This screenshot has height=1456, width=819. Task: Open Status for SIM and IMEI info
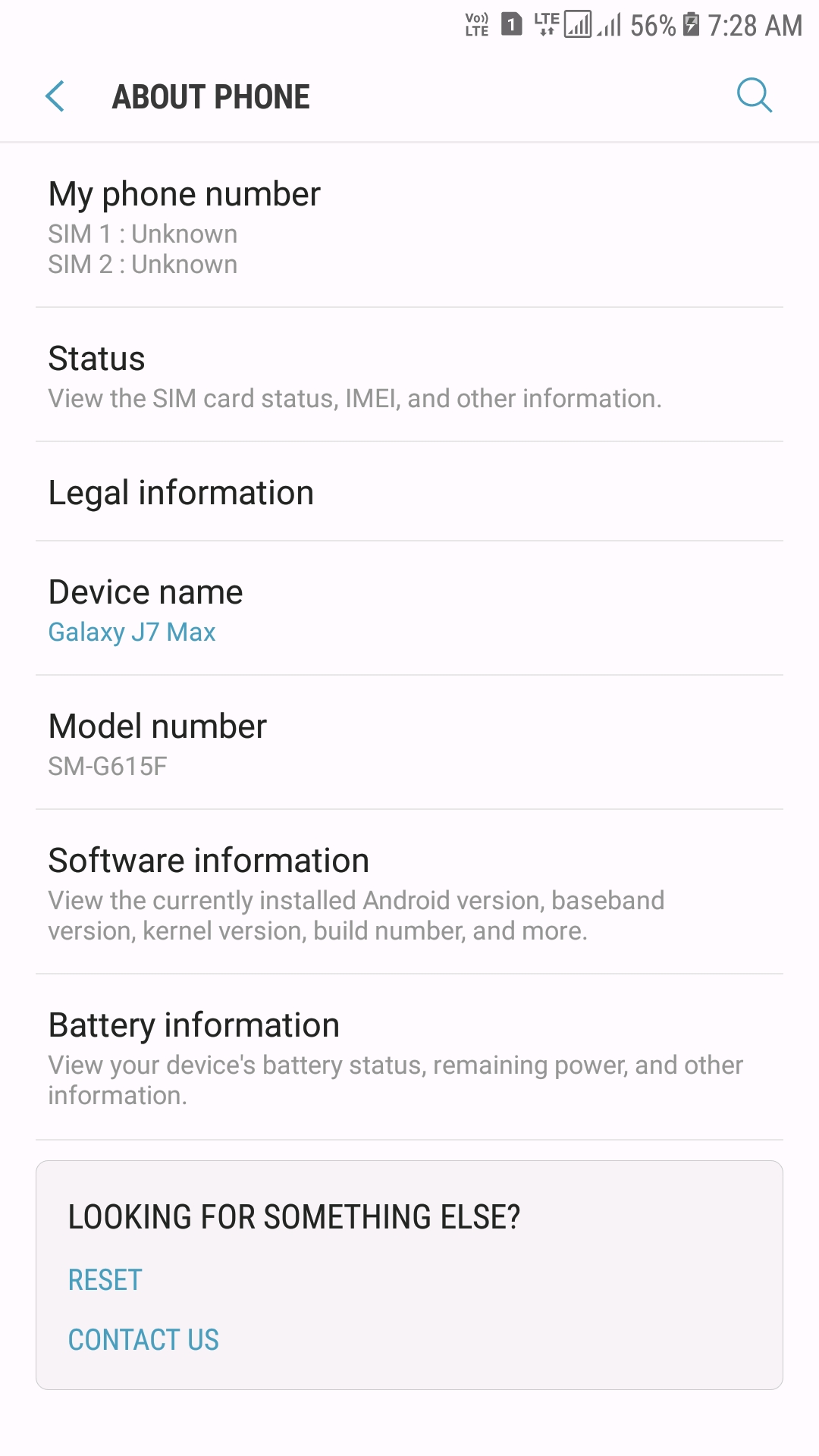tap(409, 376)
